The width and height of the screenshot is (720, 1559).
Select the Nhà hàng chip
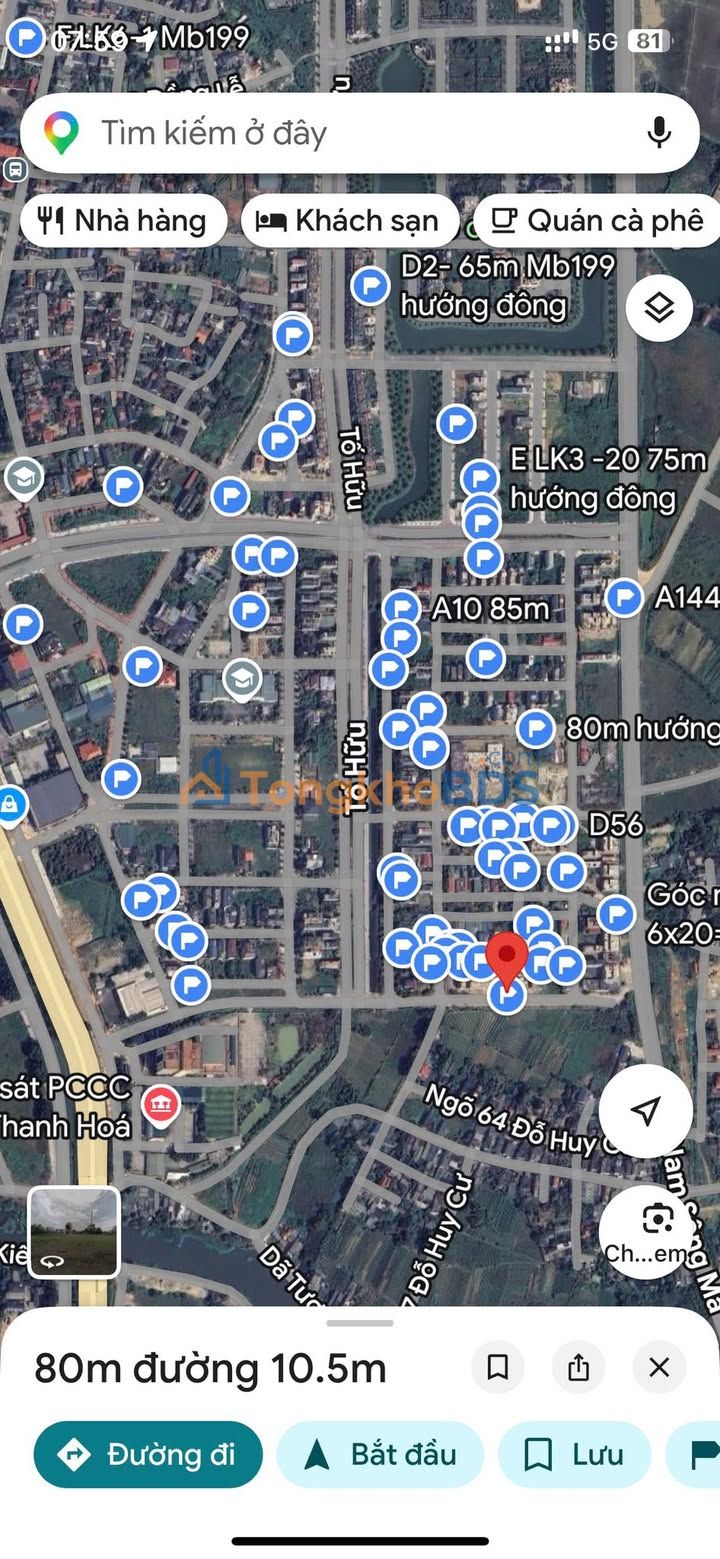[x=122, y=221]
